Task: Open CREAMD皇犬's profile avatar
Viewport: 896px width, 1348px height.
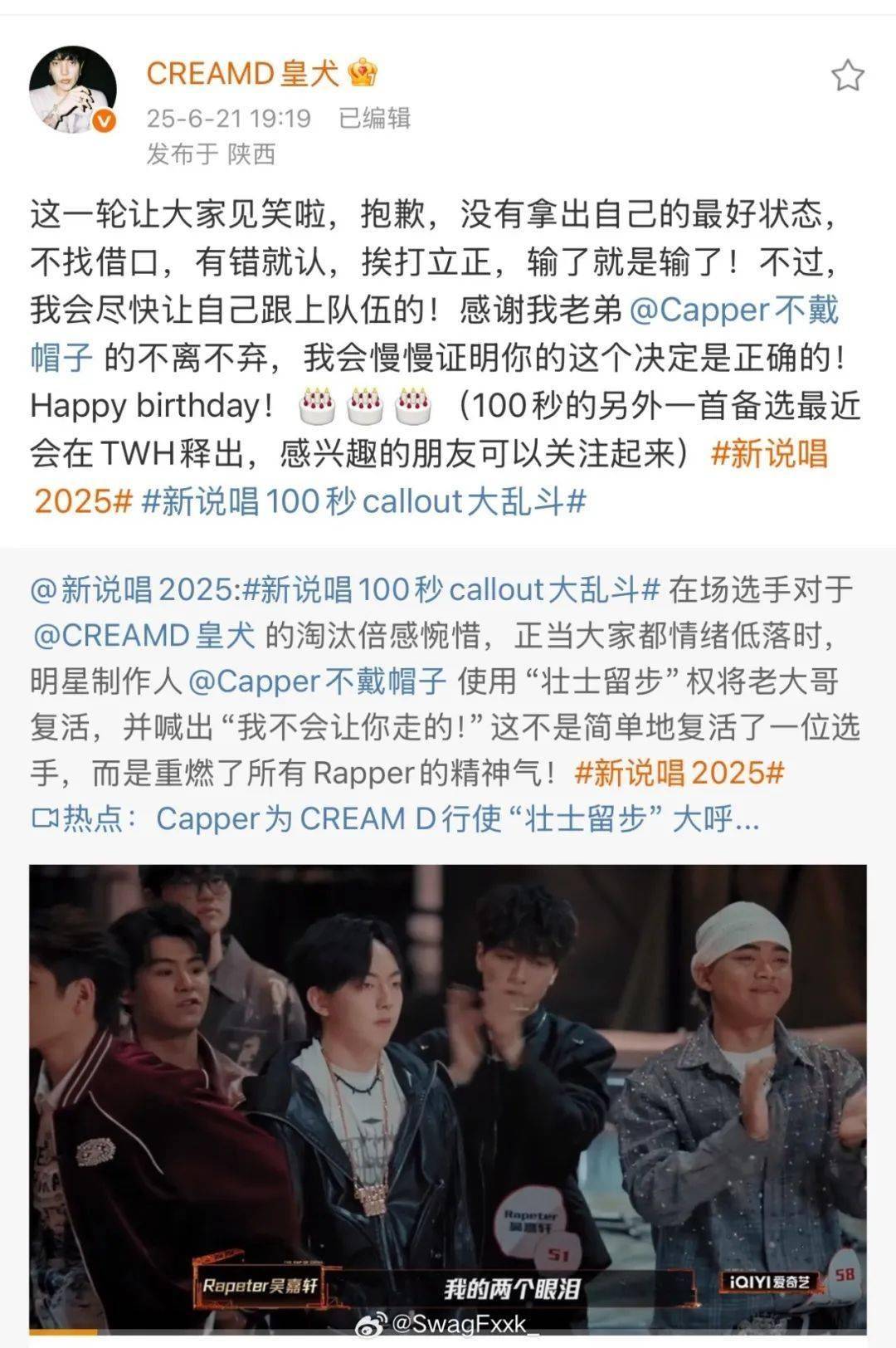Action: pos(73,89)
